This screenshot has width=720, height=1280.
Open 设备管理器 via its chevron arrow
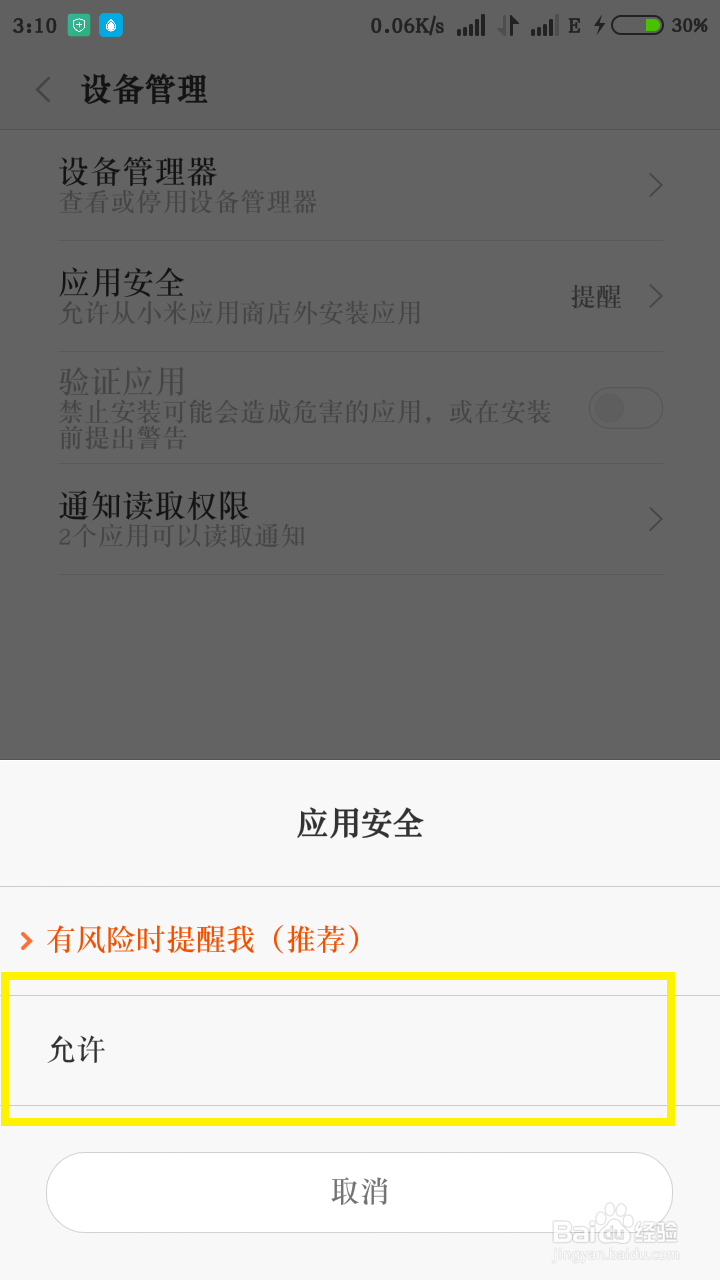point(654,185)
